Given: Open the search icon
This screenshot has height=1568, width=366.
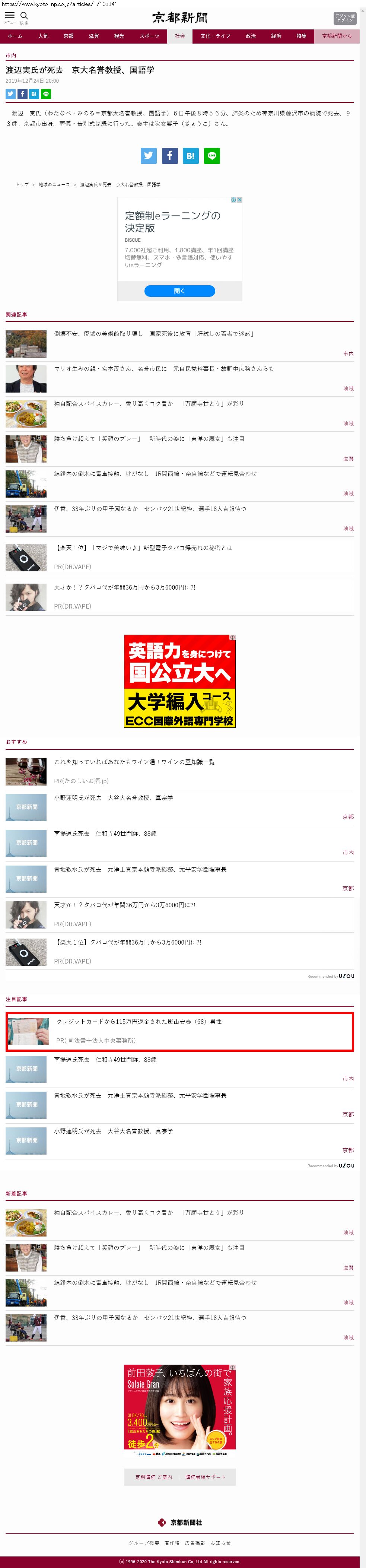Looking at the screenshot, I should [24, 17].
